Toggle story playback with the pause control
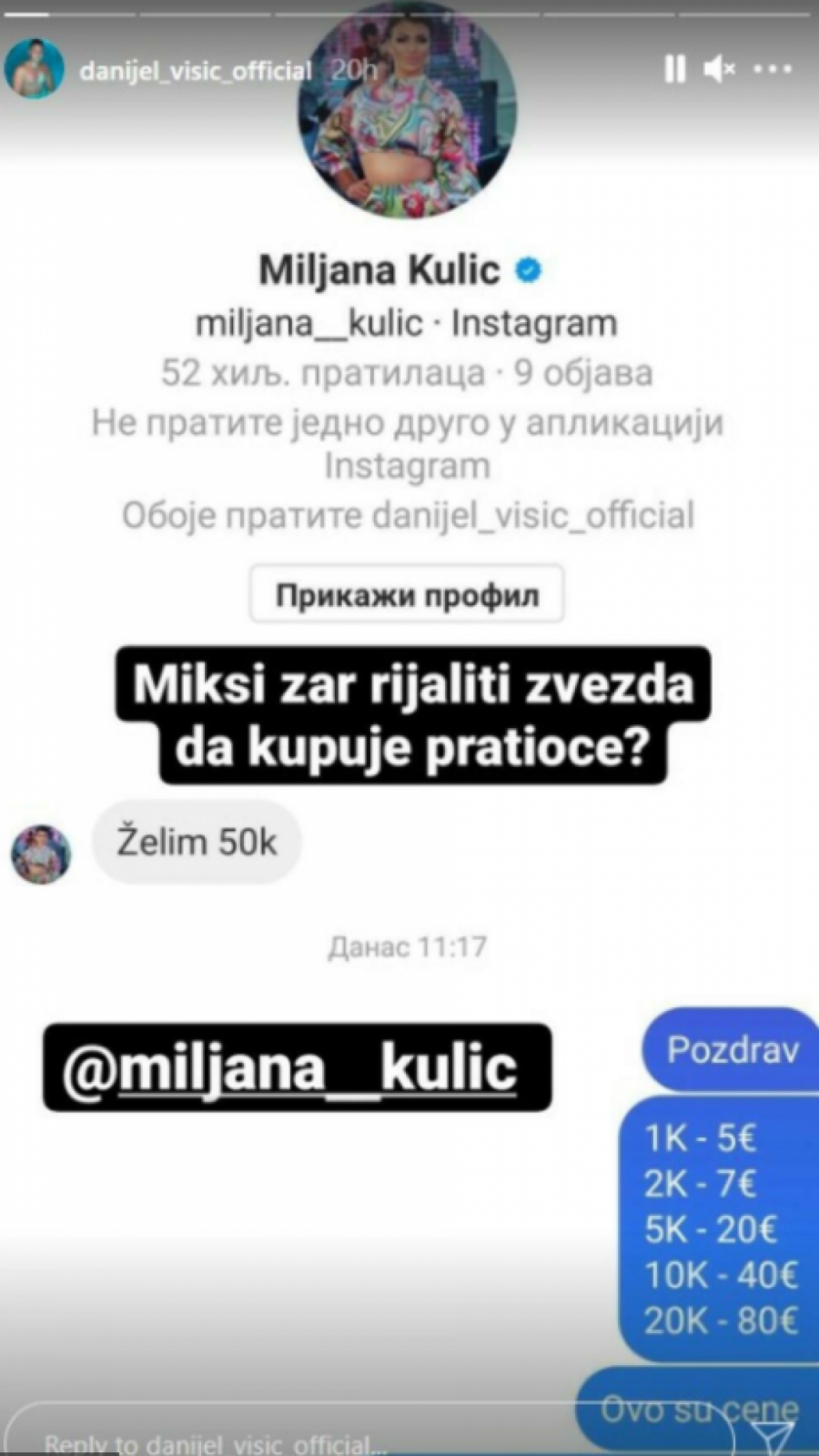The height and width of the screenshot is (1456, 819). point(672,68)
